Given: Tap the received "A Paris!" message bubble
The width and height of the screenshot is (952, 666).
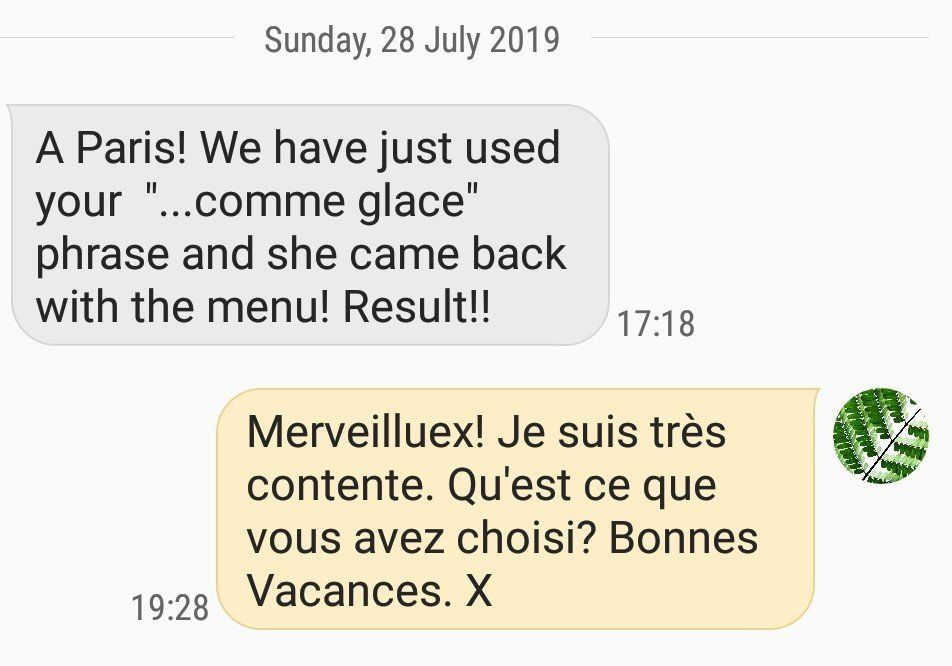Looking at the screenshot, I should [309, 226].
